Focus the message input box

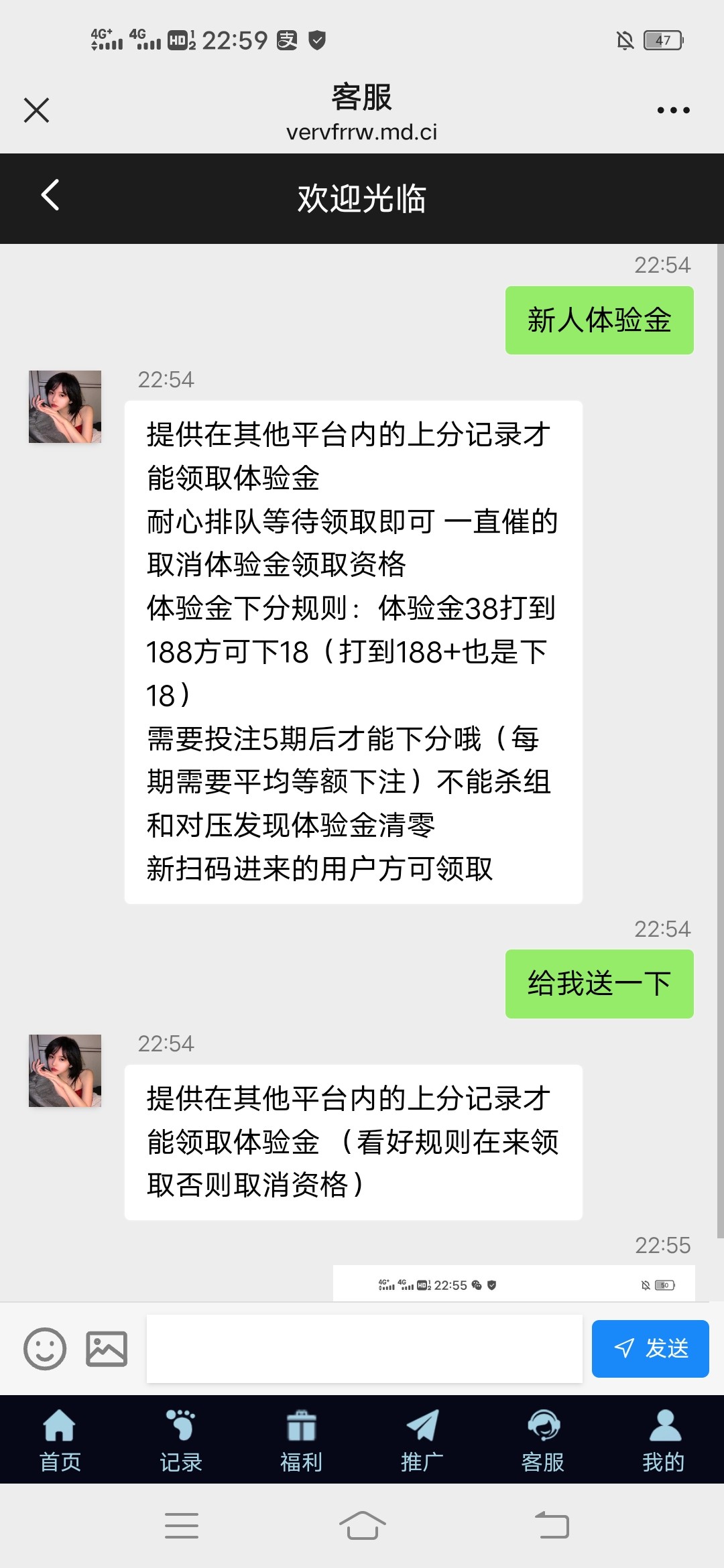point(364,1348)
